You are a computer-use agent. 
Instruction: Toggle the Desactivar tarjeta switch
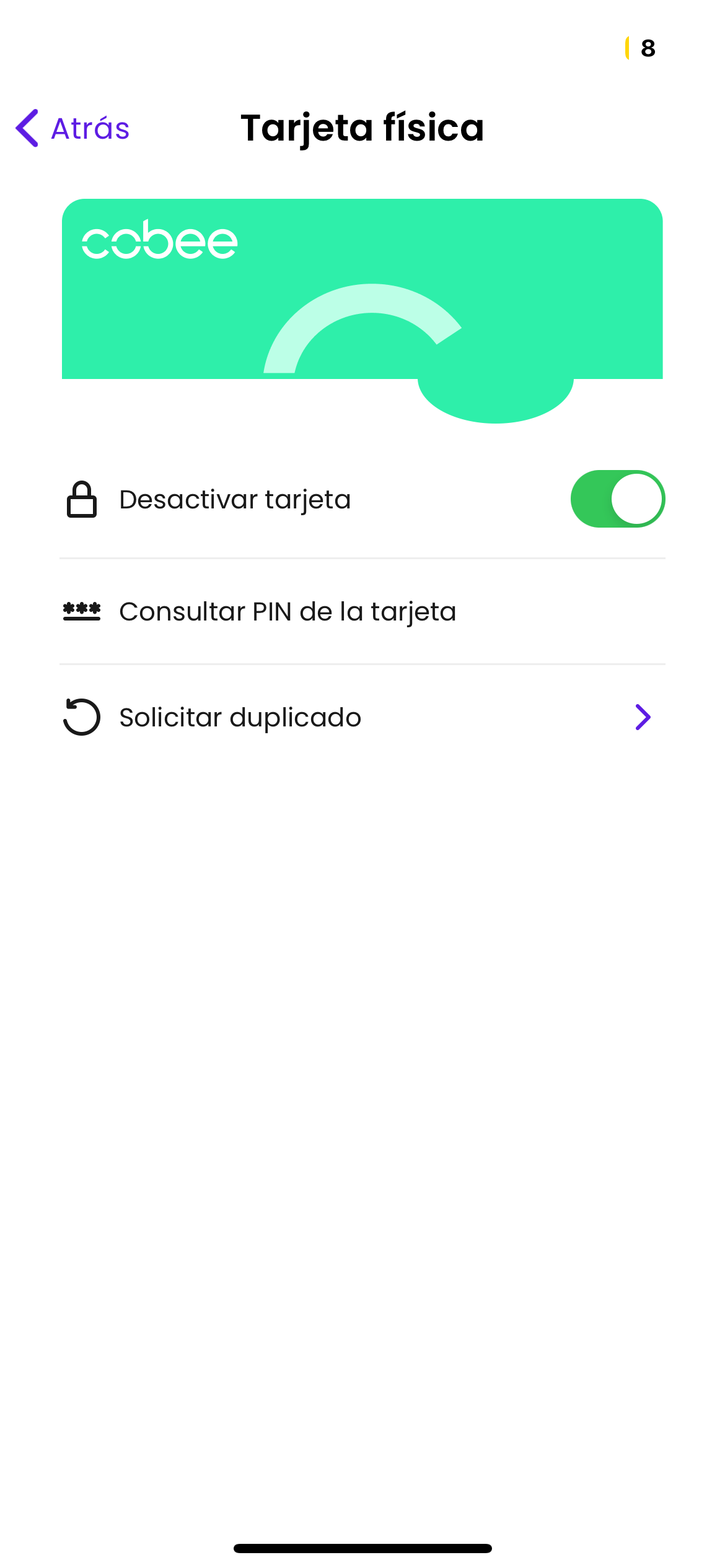click(617, 499)
